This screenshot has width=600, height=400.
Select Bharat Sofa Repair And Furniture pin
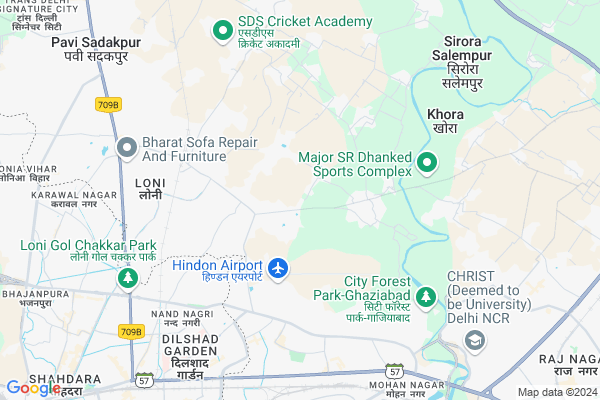pyautogui.click(x=126, y=149)
